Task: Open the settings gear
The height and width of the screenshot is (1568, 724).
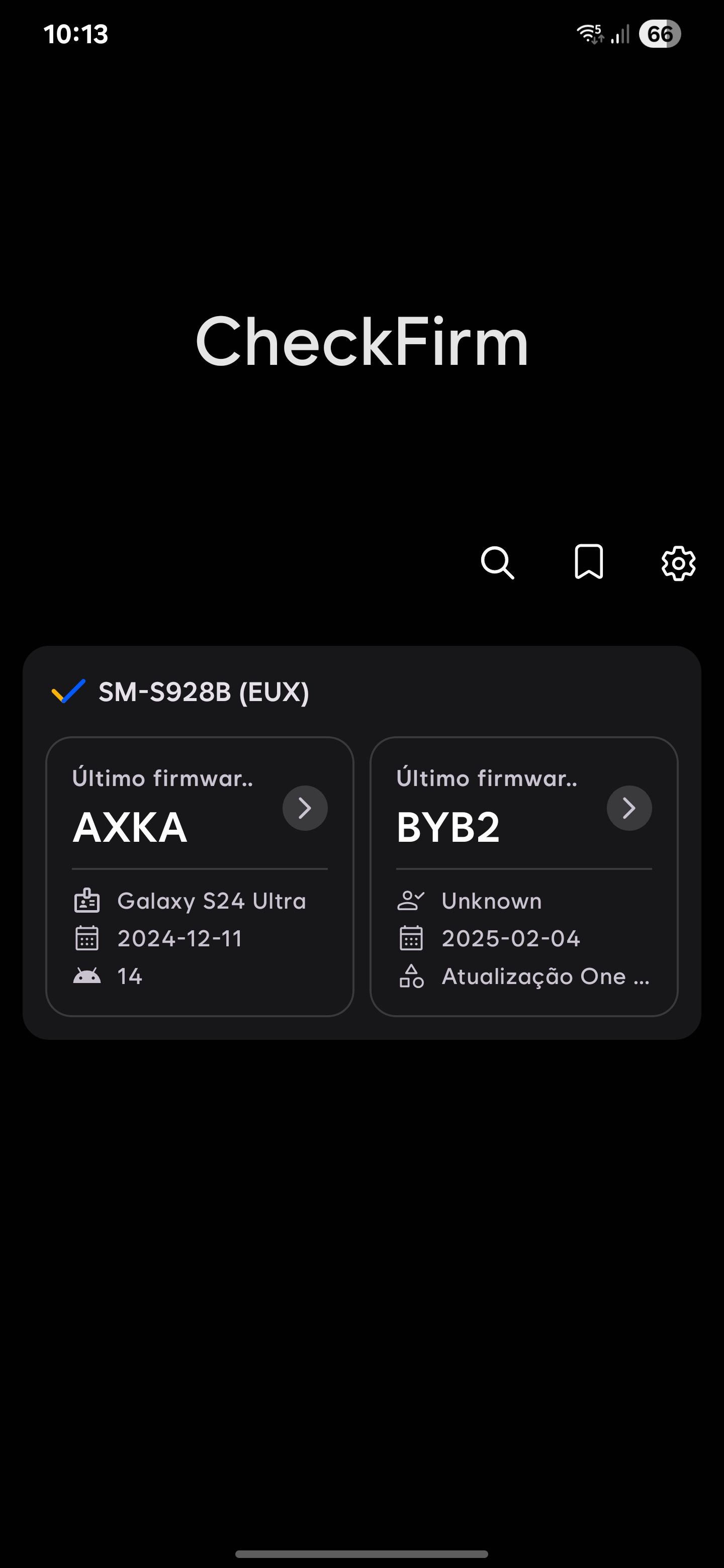Action: [678, 563]
